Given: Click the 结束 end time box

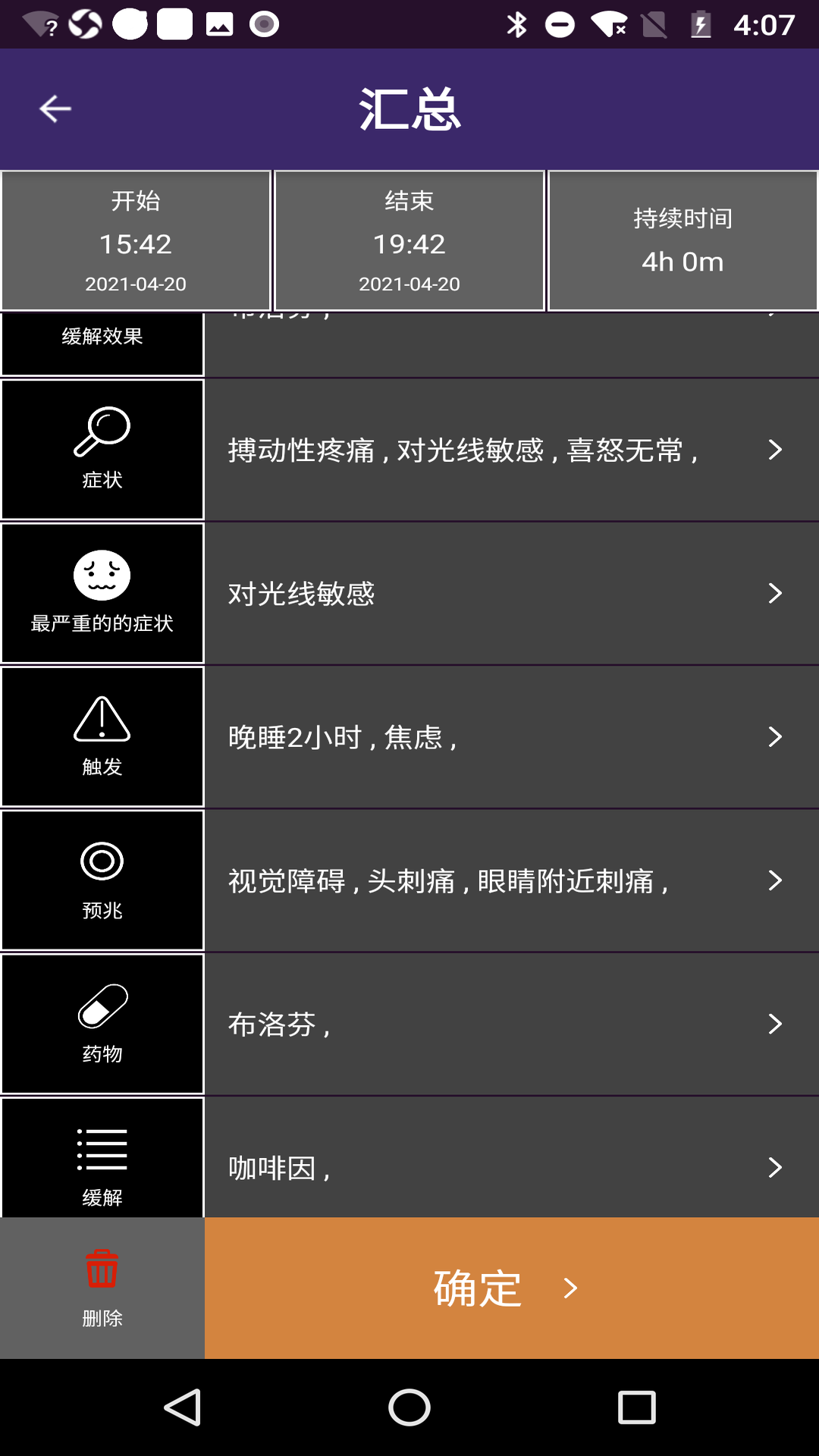Looking at the screenshot, I should (409, 240).
